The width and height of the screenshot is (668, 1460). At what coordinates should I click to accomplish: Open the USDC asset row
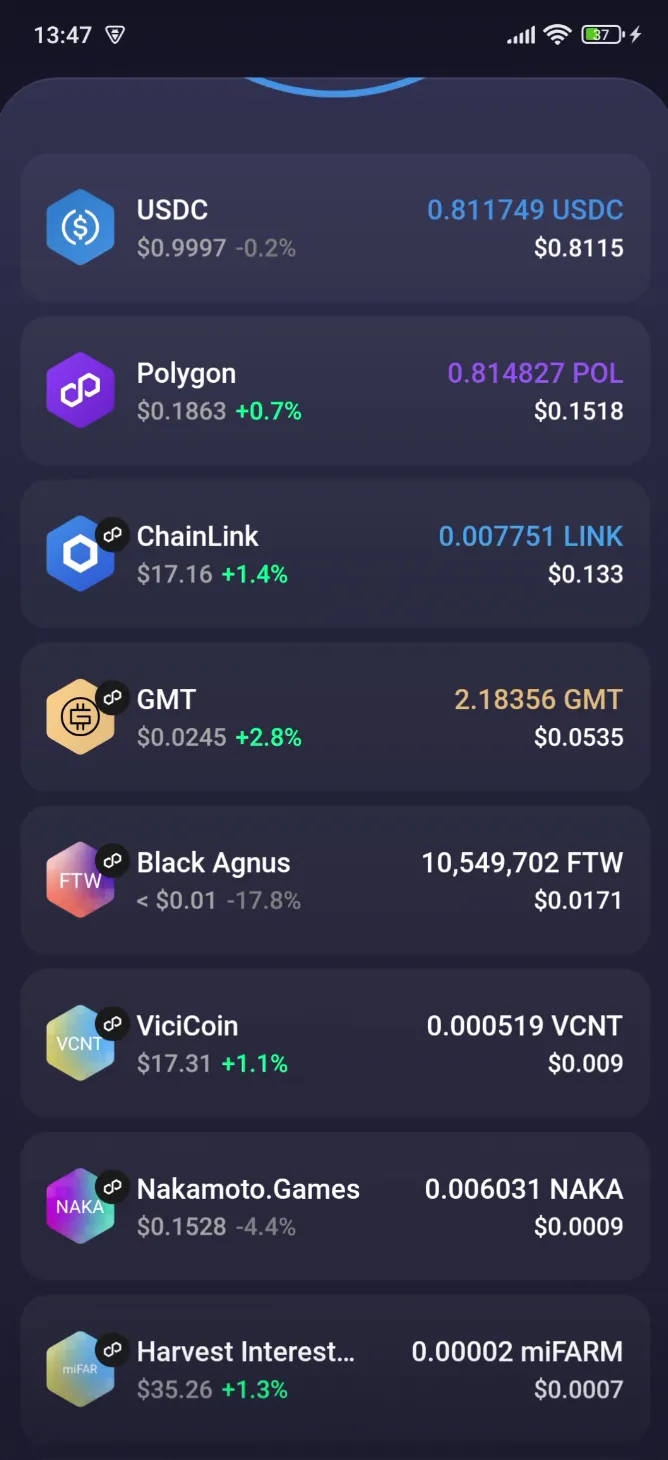[x=335, y=228]
